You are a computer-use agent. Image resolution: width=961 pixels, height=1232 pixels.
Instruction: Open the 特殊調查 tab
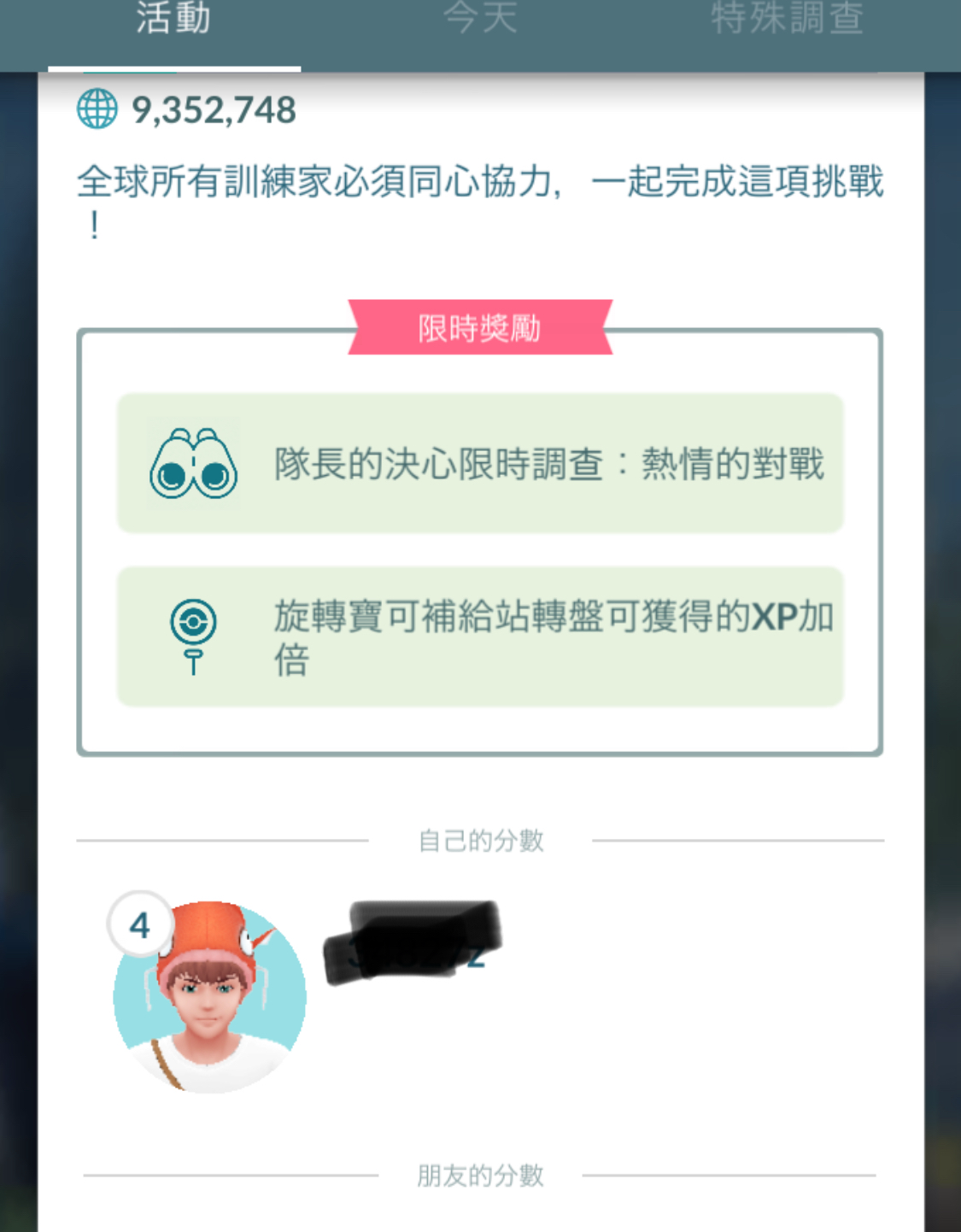click(x=787, y=21)
